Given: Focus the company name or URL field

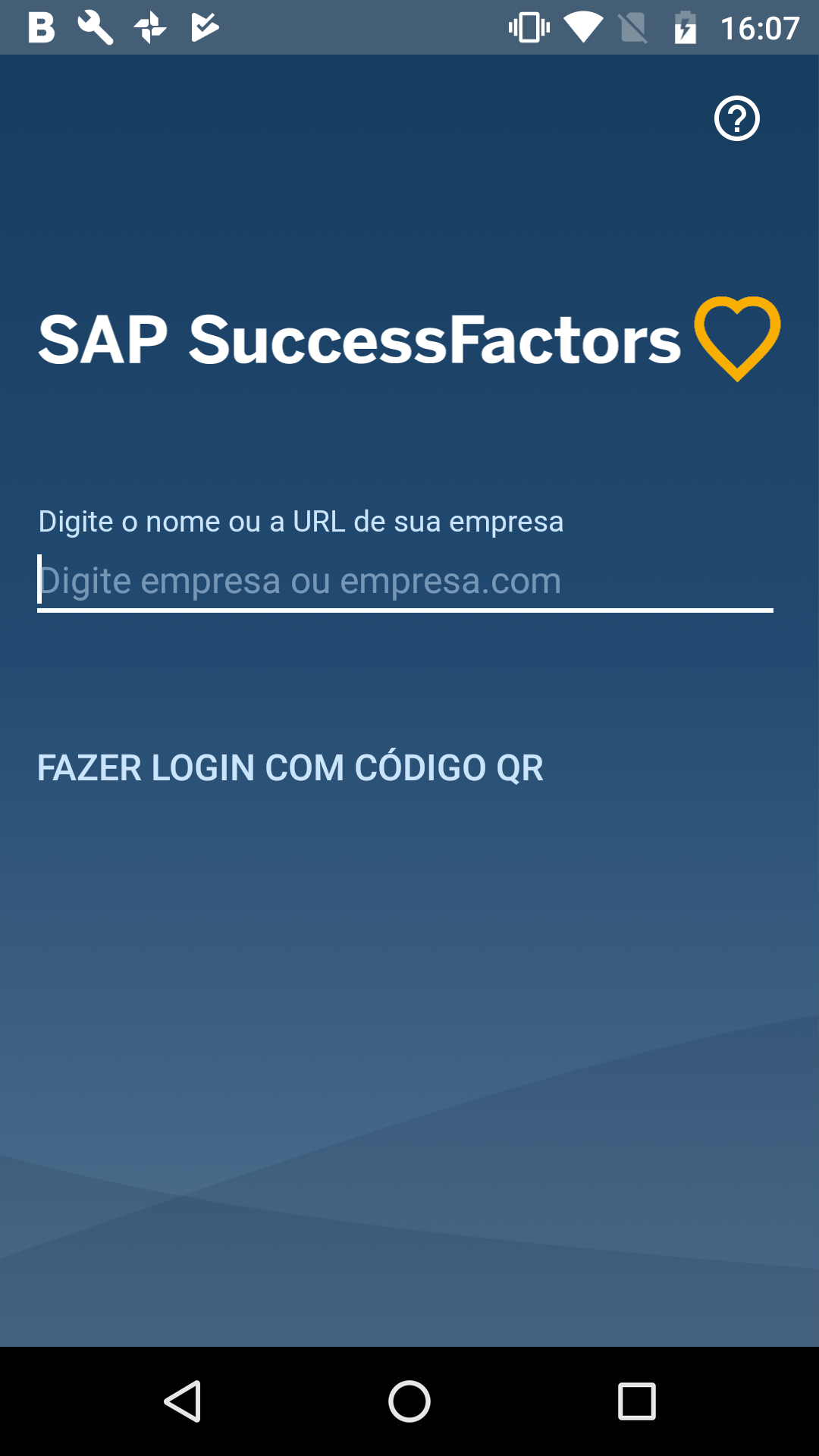Looking at the screenshot, I should (x=405, y=582).
